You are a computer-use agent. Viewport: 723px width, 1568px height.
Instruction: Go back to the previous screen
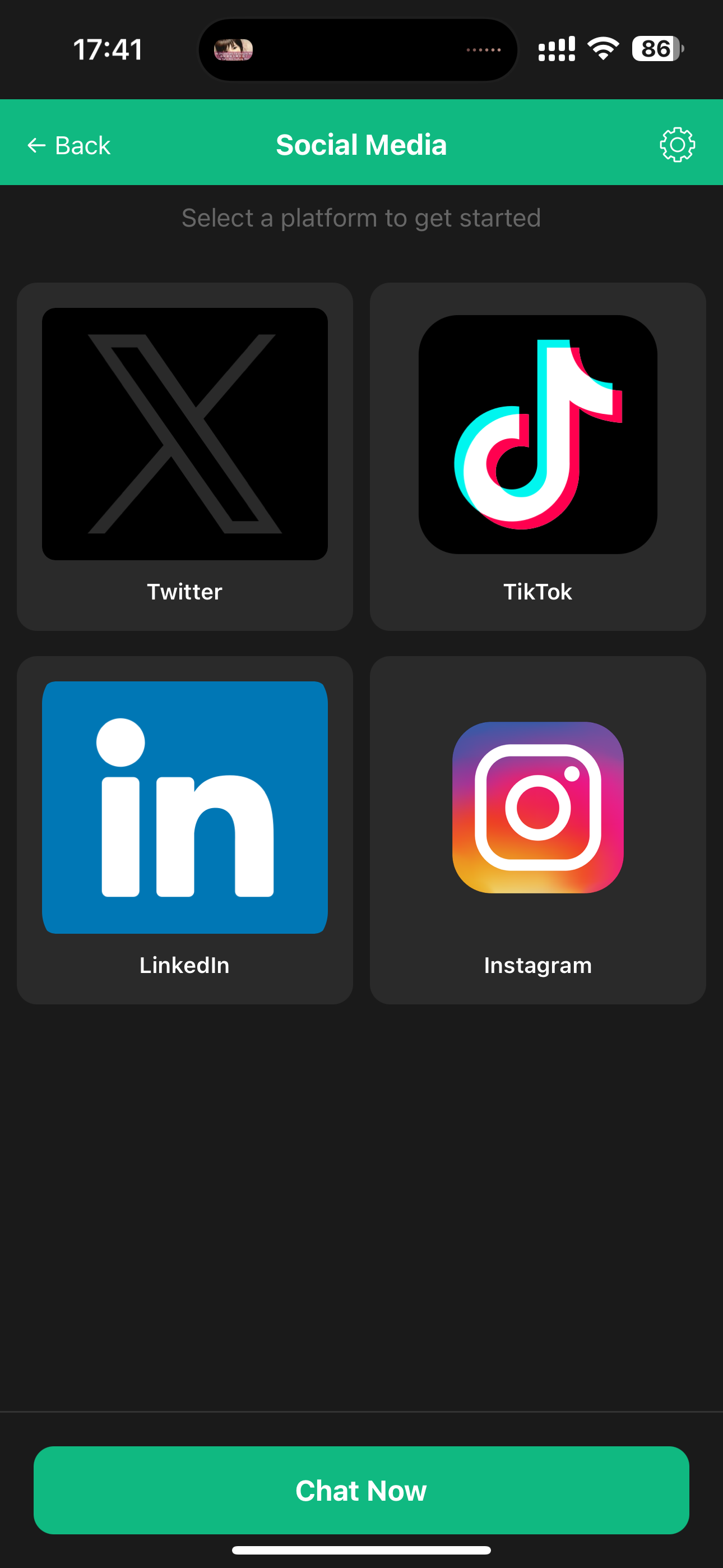coord(69,145)
